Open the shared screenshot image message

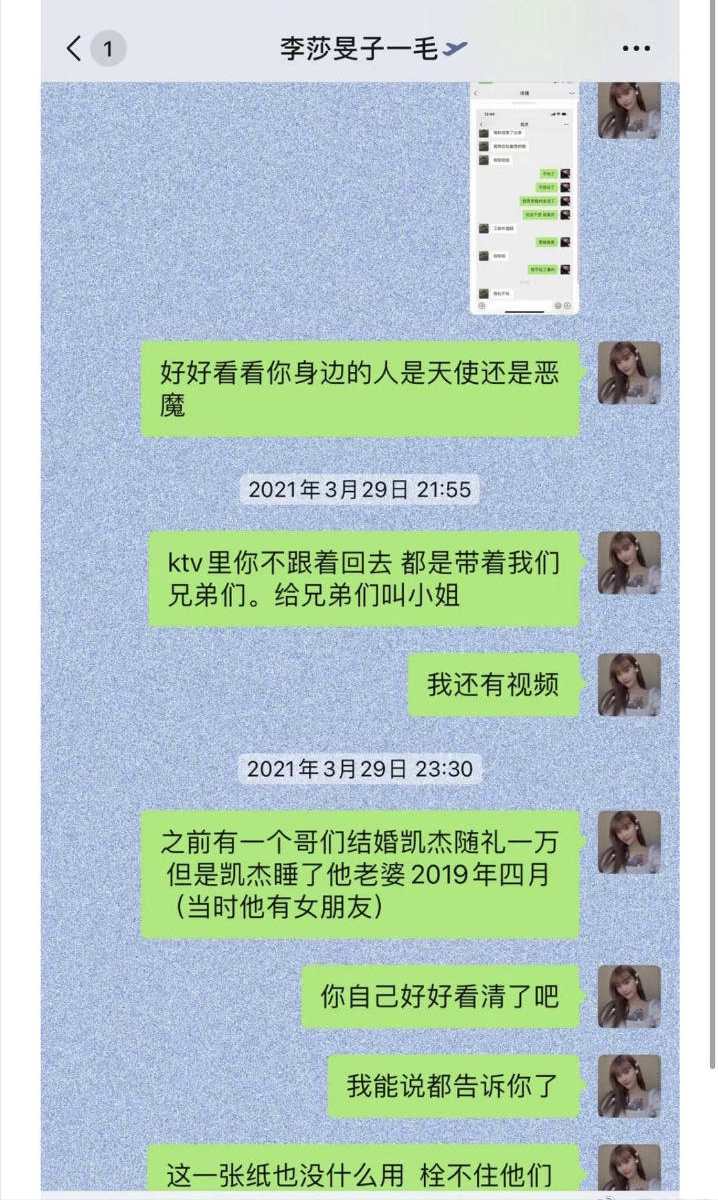click(x=524, y=200)
